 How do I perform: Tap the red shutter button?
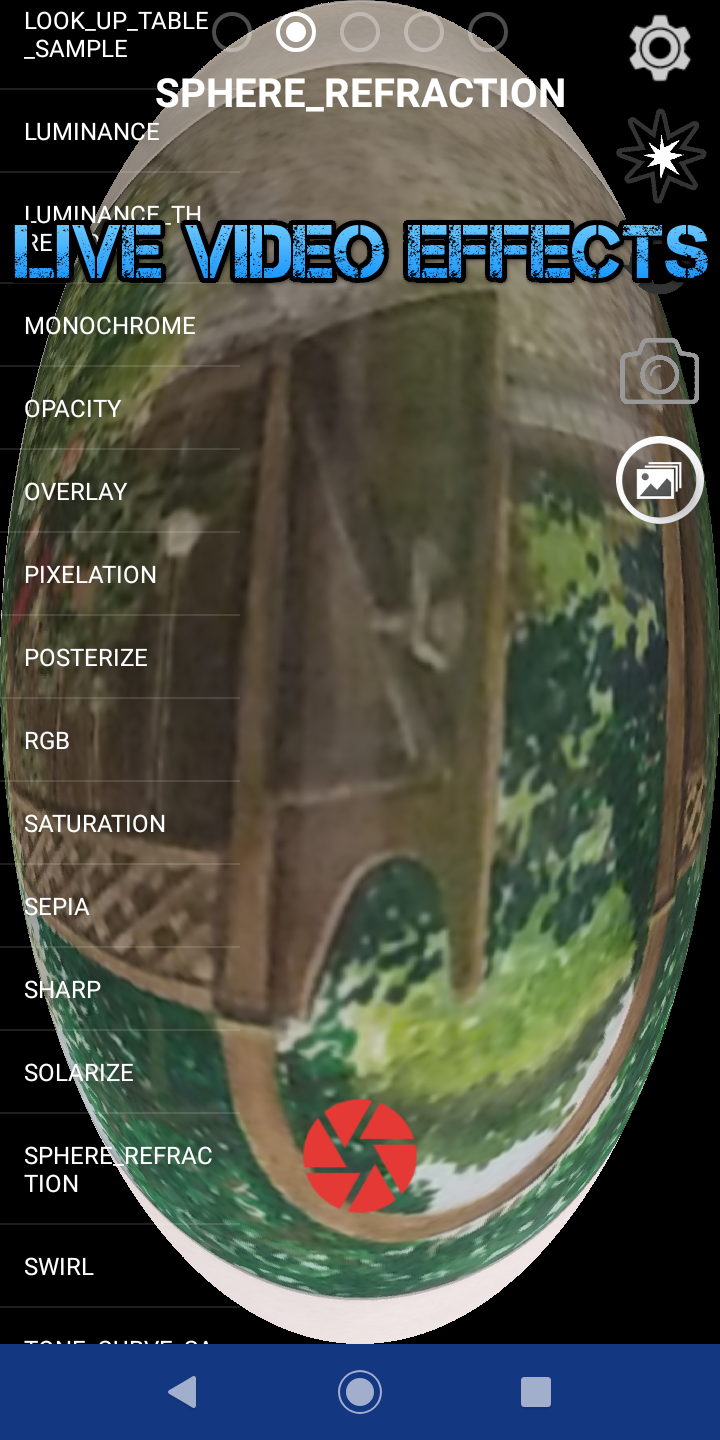point(360,1155)
